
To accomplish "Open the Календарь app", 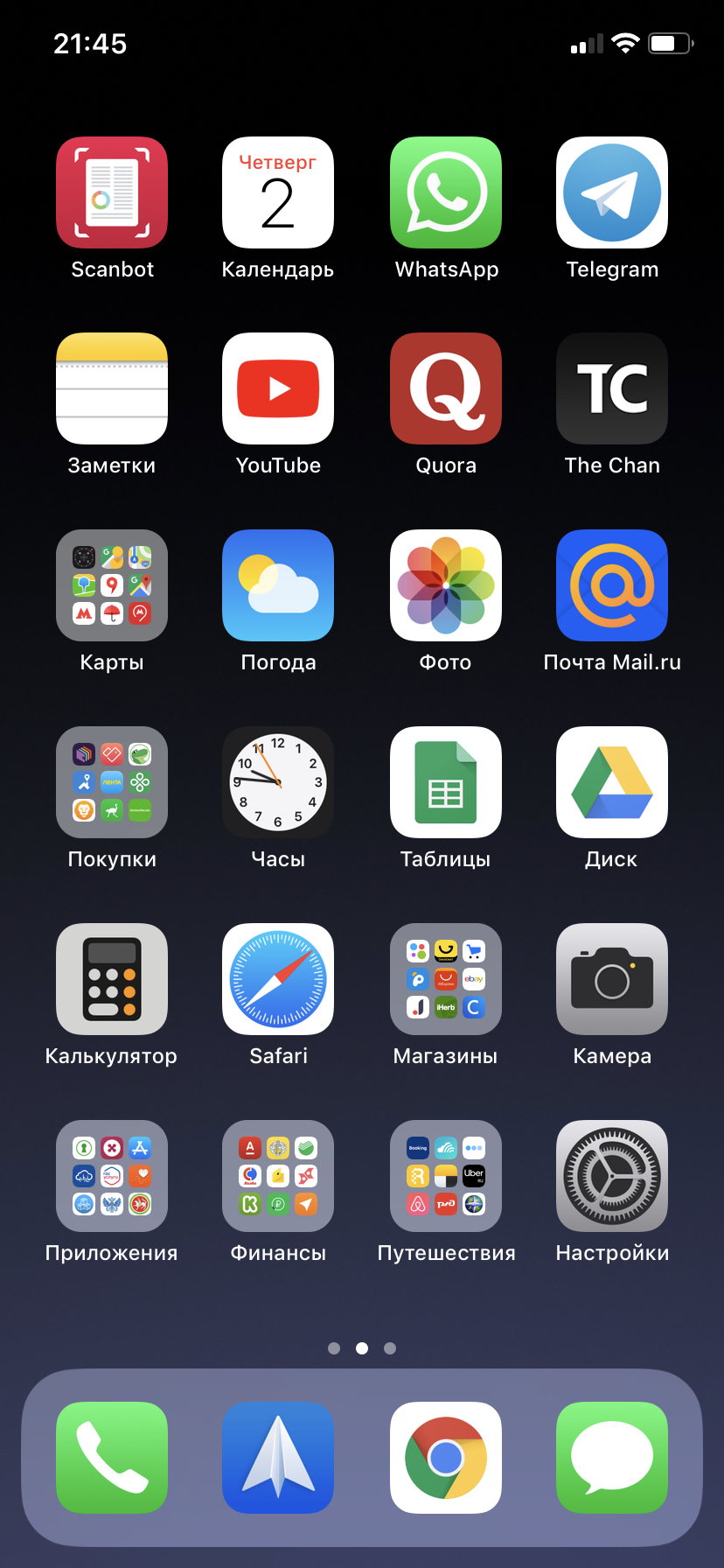I will 278,192.
